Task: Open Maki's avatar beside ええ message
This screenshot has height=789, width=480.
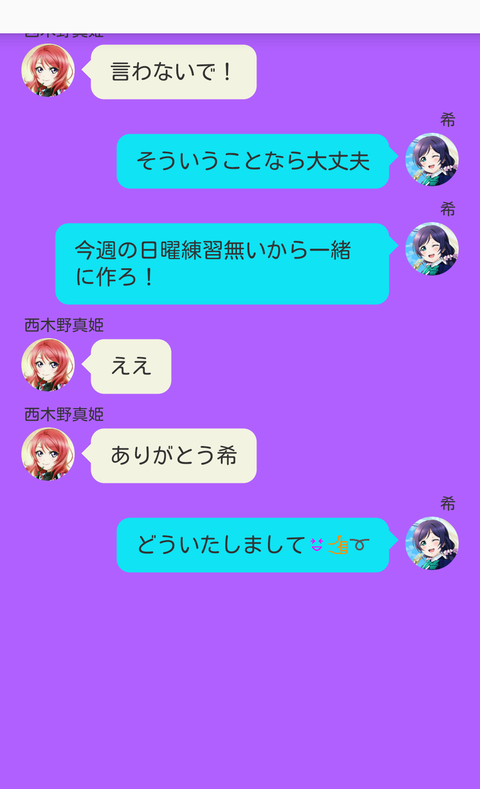Action: pos(48,365)
